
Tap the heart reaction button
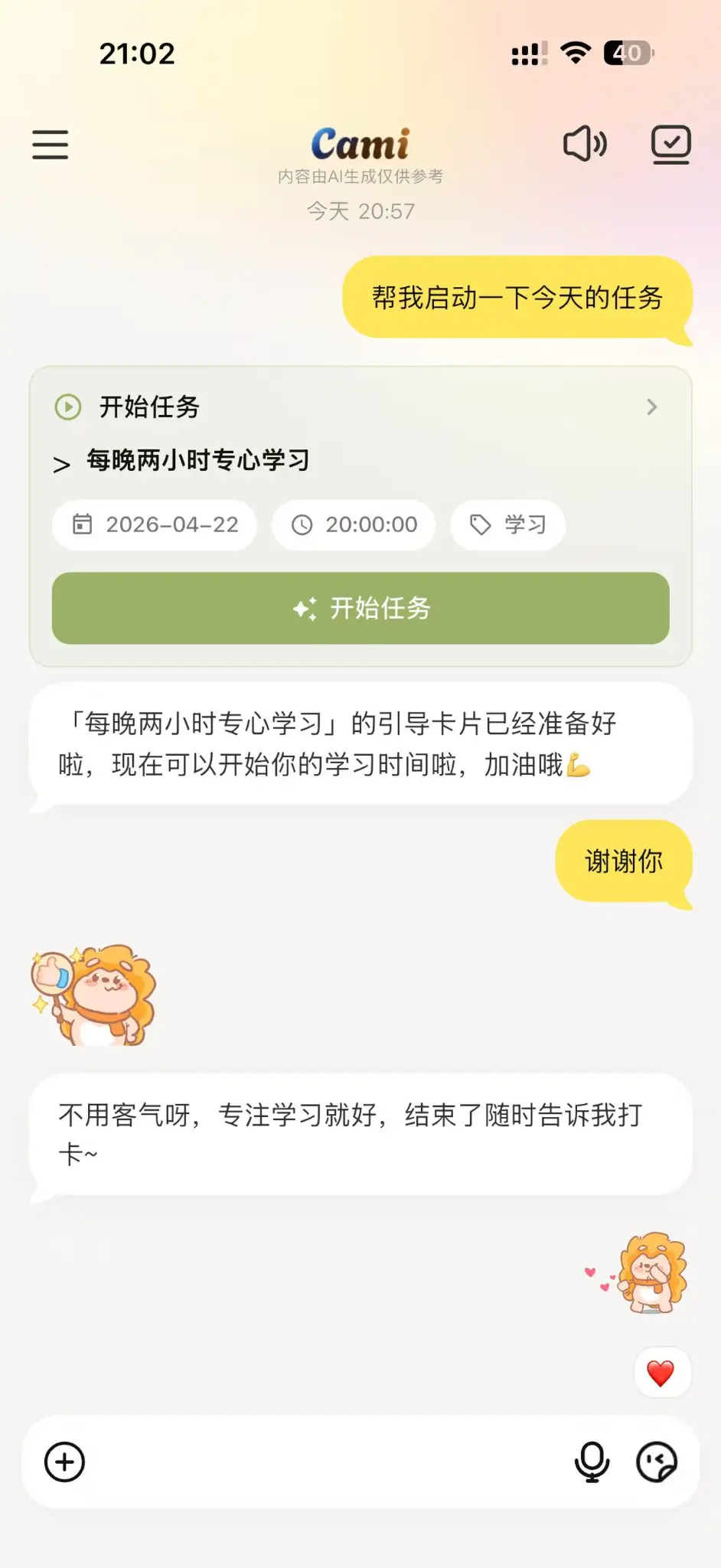tap(663, 1373)
